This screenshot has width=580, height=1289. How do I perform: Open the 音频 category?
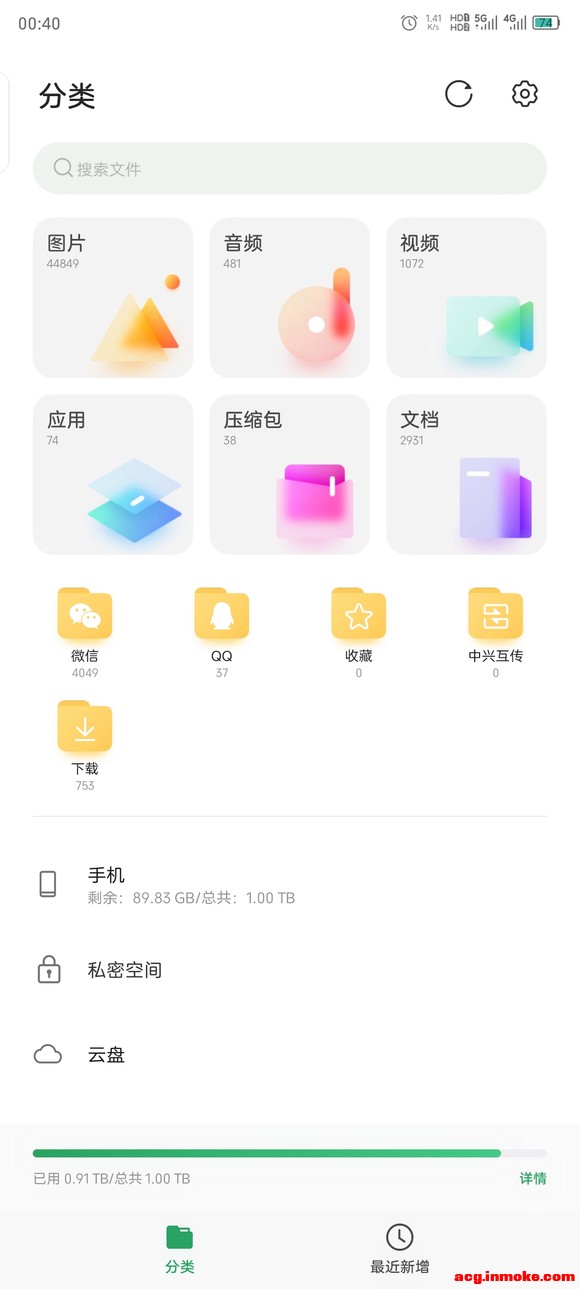tap(290, 297)
